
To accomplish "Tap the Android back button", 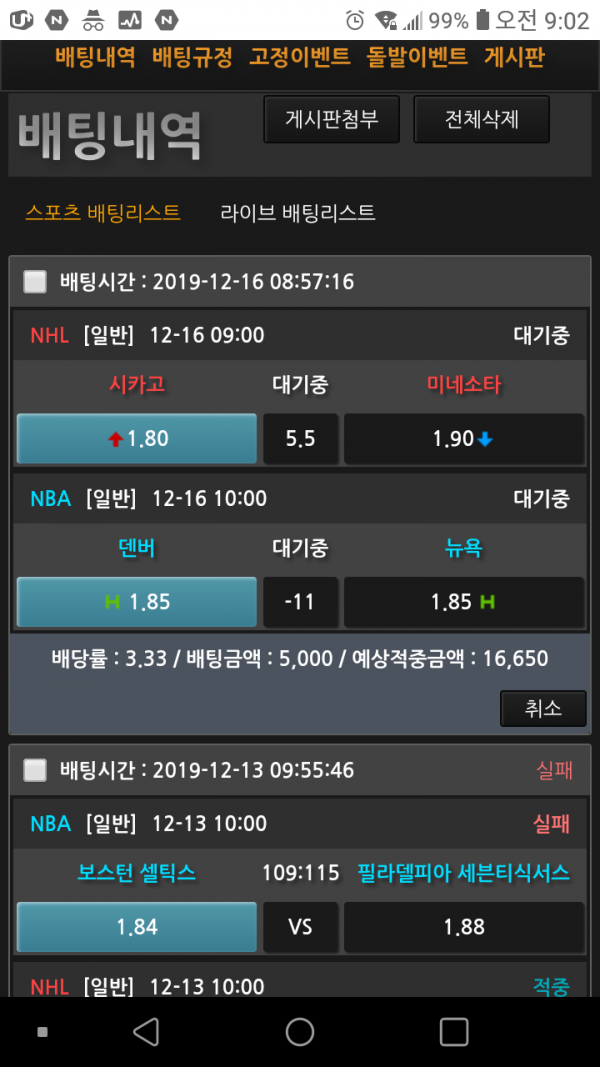I will [x=146, y=1032].
